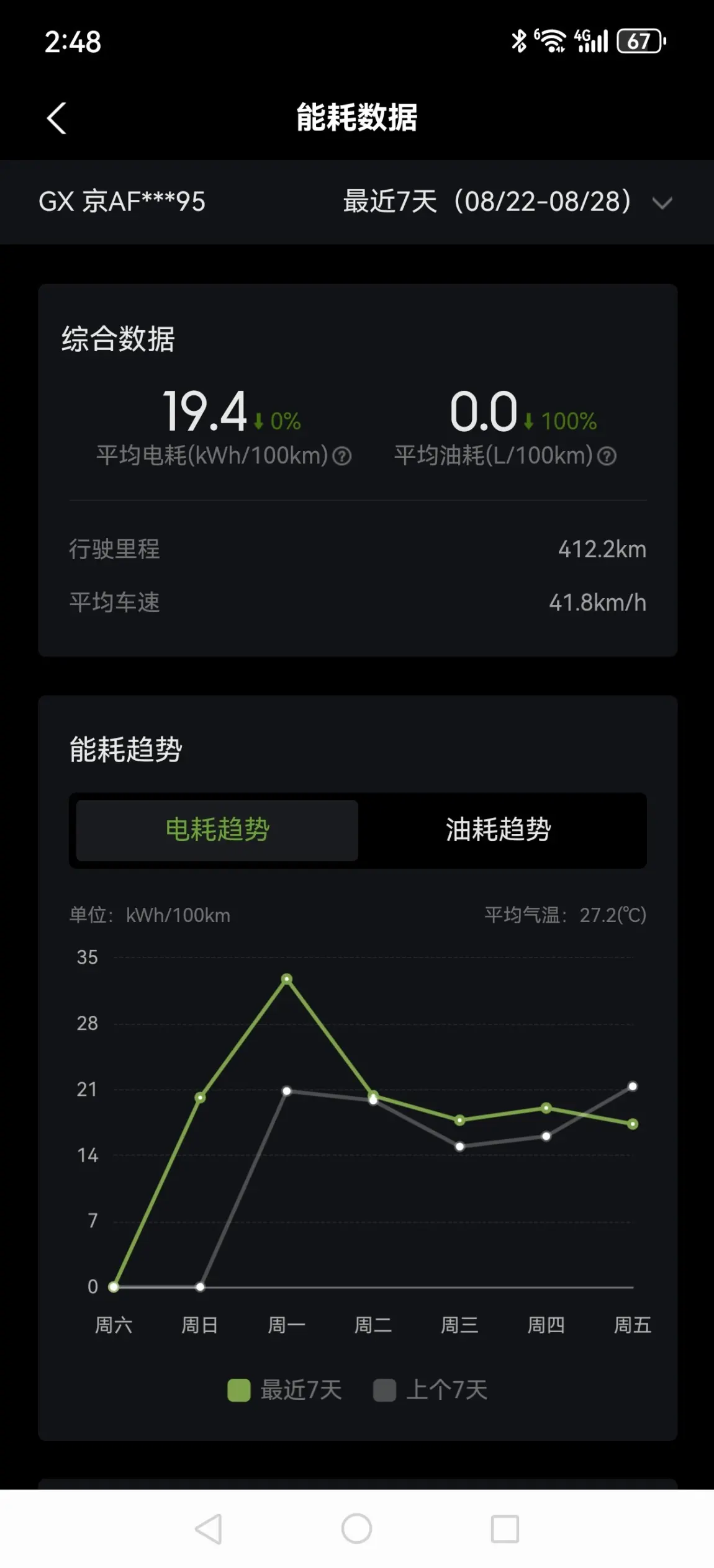Go back using the top-left arrow
Viewport: 714px width, 1568px height.
pyautogui.click(x=56, y=118)
